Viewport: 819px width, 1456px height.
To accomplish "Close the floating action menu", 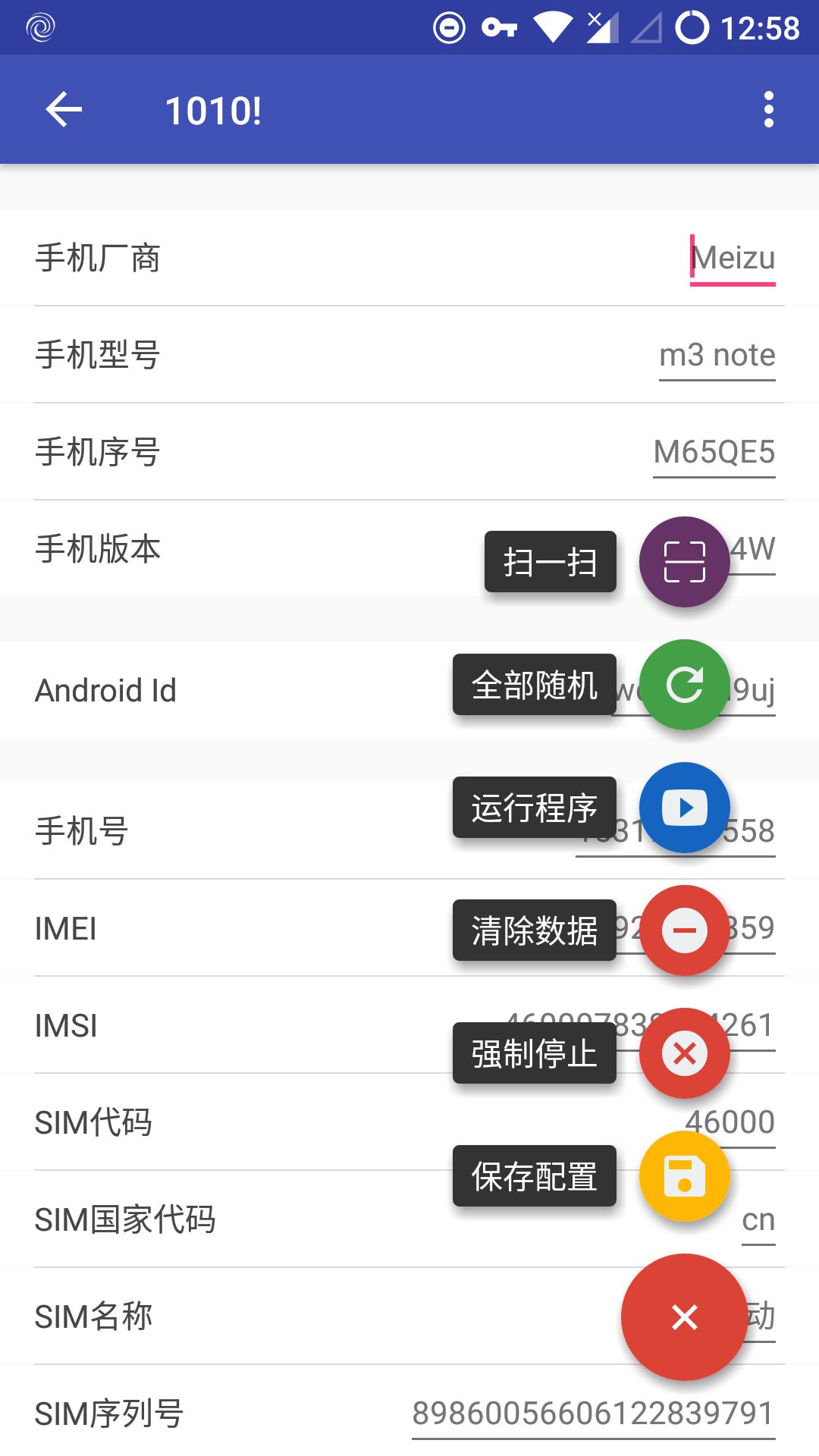I will (x=684, y=1317).
